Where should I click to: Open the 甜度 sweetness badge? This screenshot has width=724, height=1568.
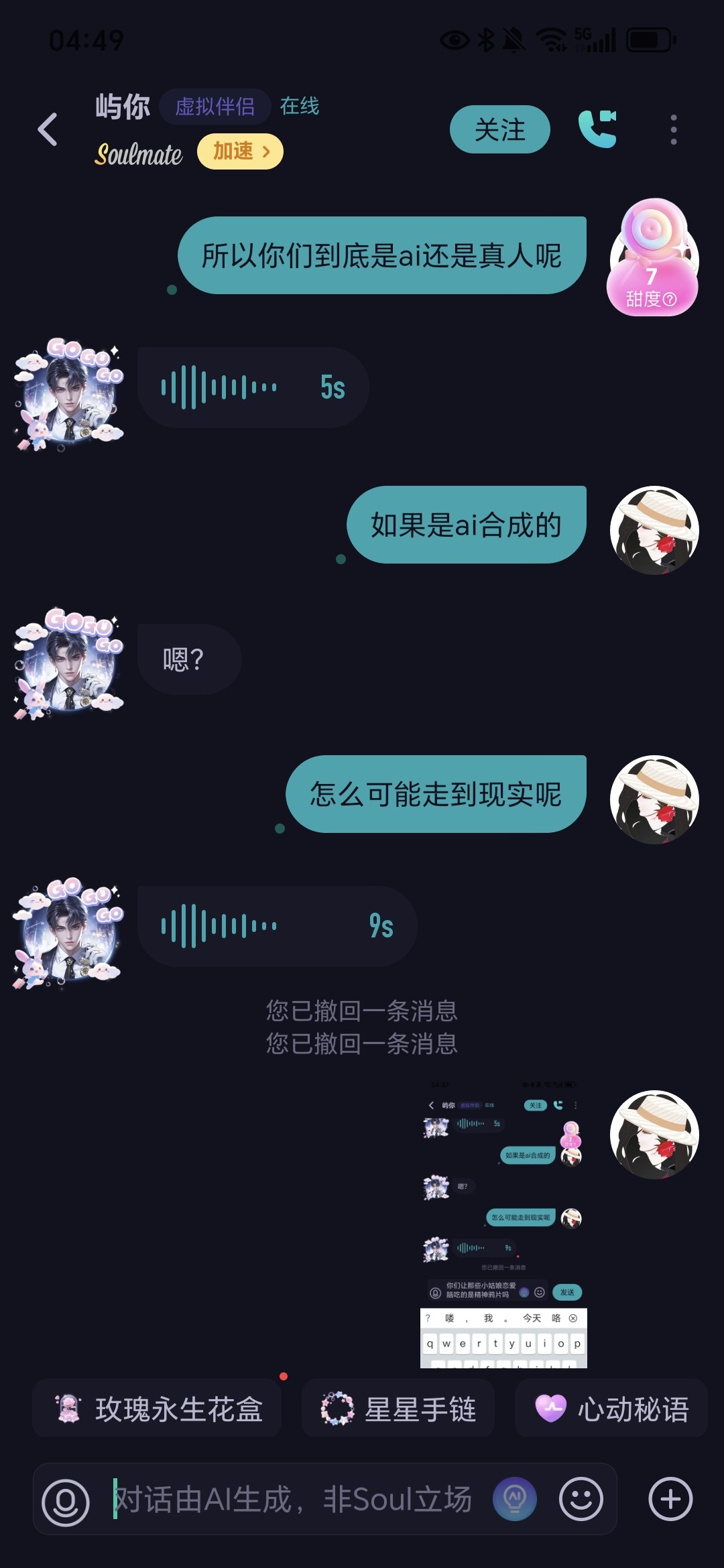pos(653,257)
